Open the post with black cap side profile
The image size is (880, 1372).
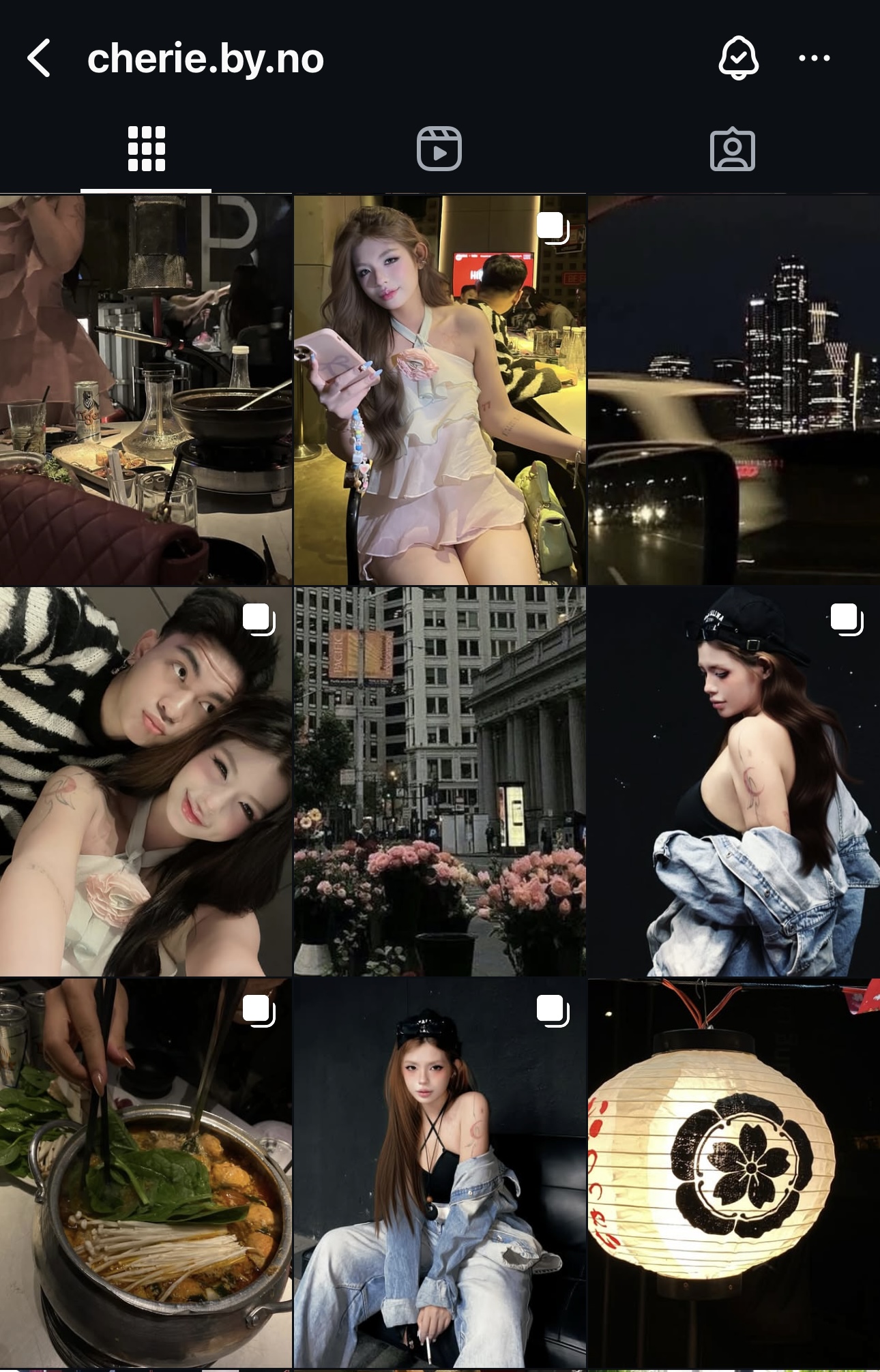[x=733, y=781]
